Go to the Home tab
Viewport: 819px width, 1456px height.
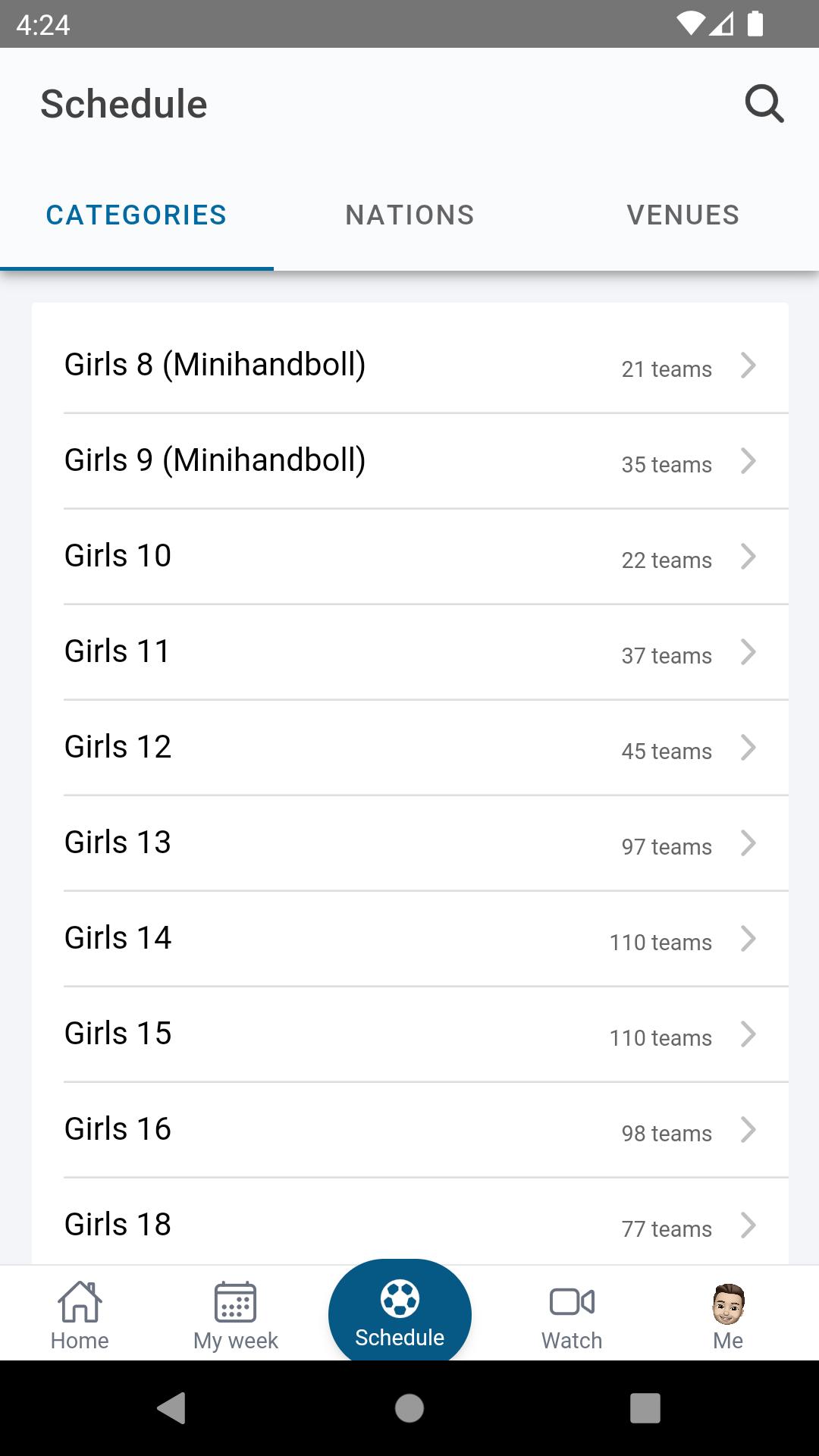pos(80,1316)
